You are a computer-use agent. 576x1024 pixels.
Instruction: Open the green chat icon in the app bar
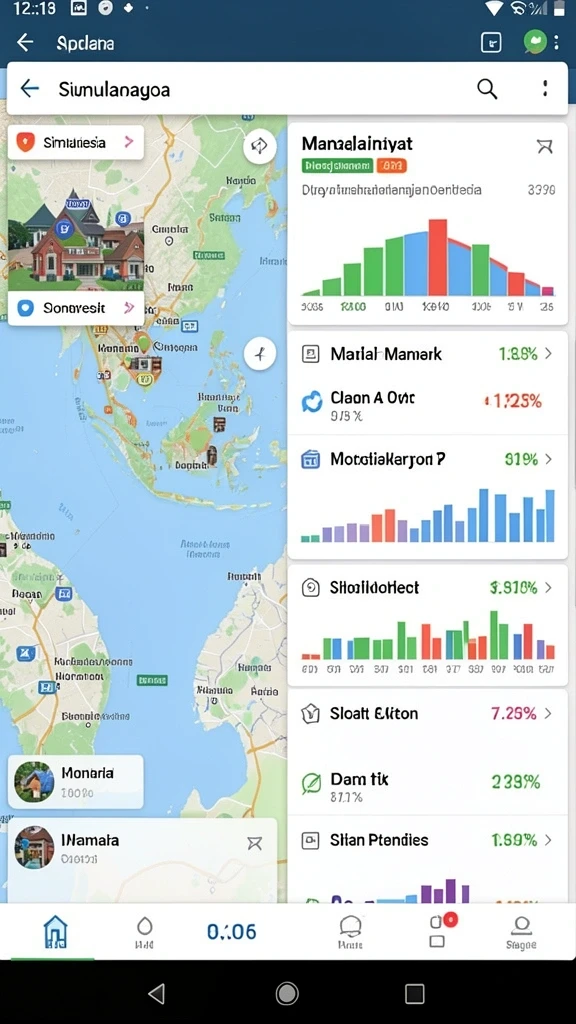534,42
